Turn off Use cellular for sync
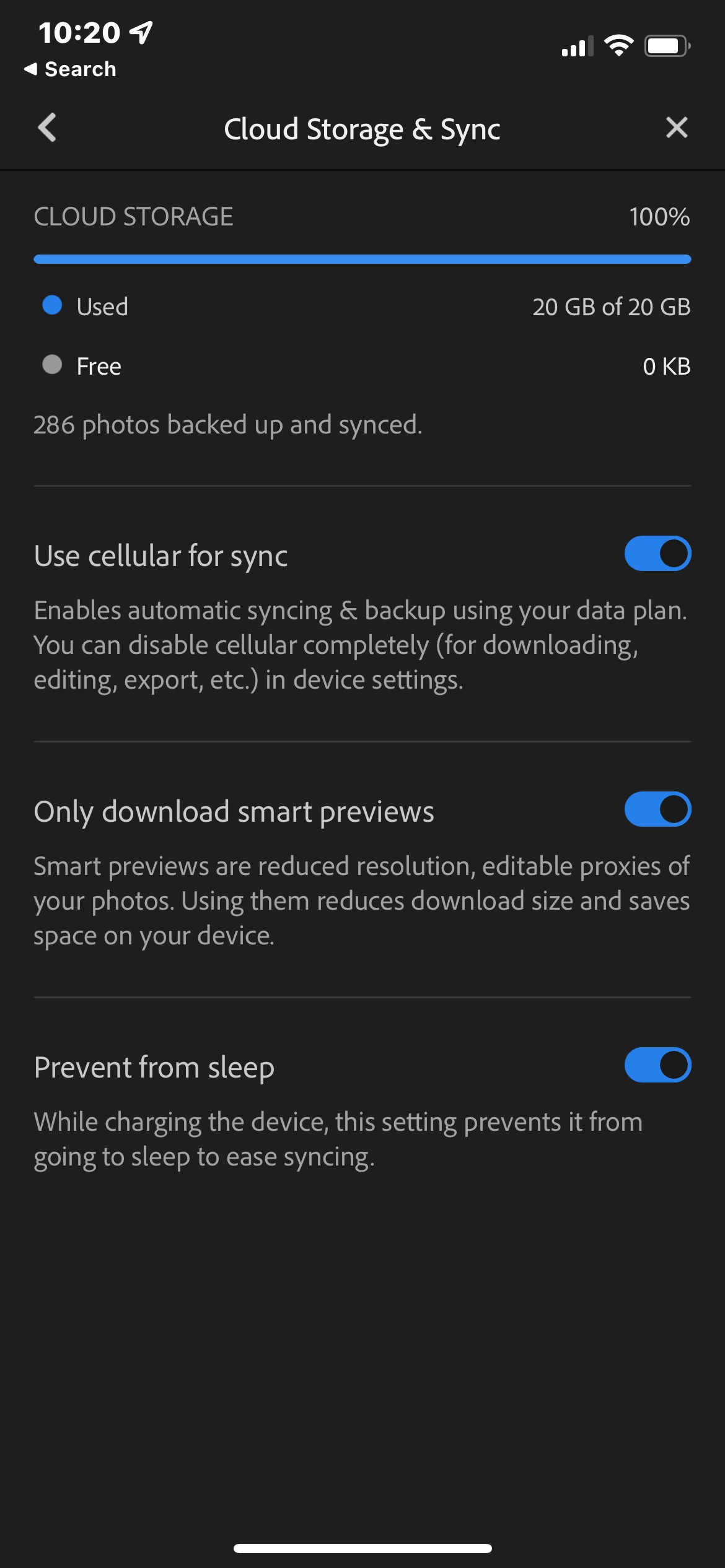 (657, 554)
